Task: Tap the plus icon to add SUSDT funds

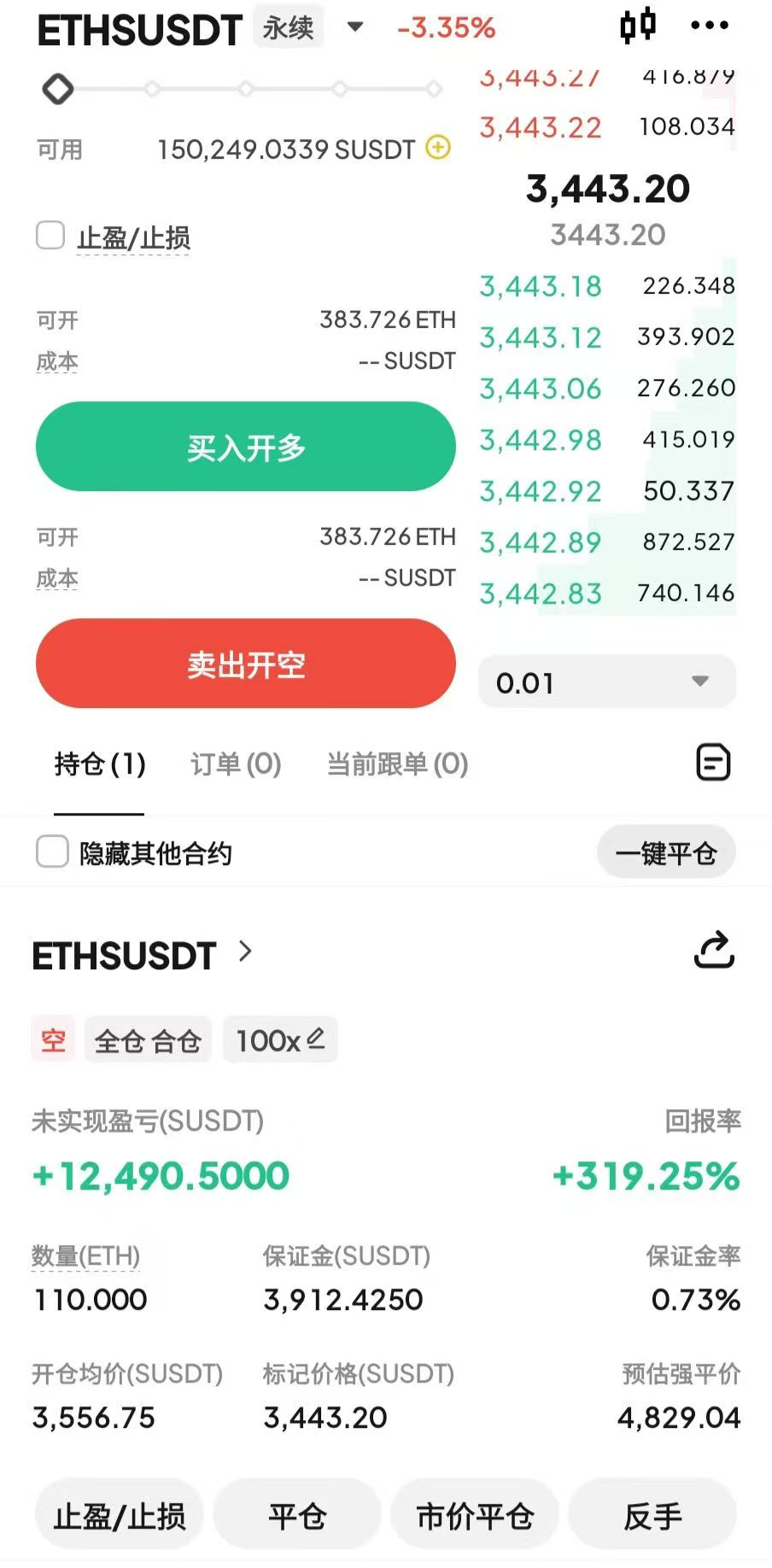Action: (438, 148)
